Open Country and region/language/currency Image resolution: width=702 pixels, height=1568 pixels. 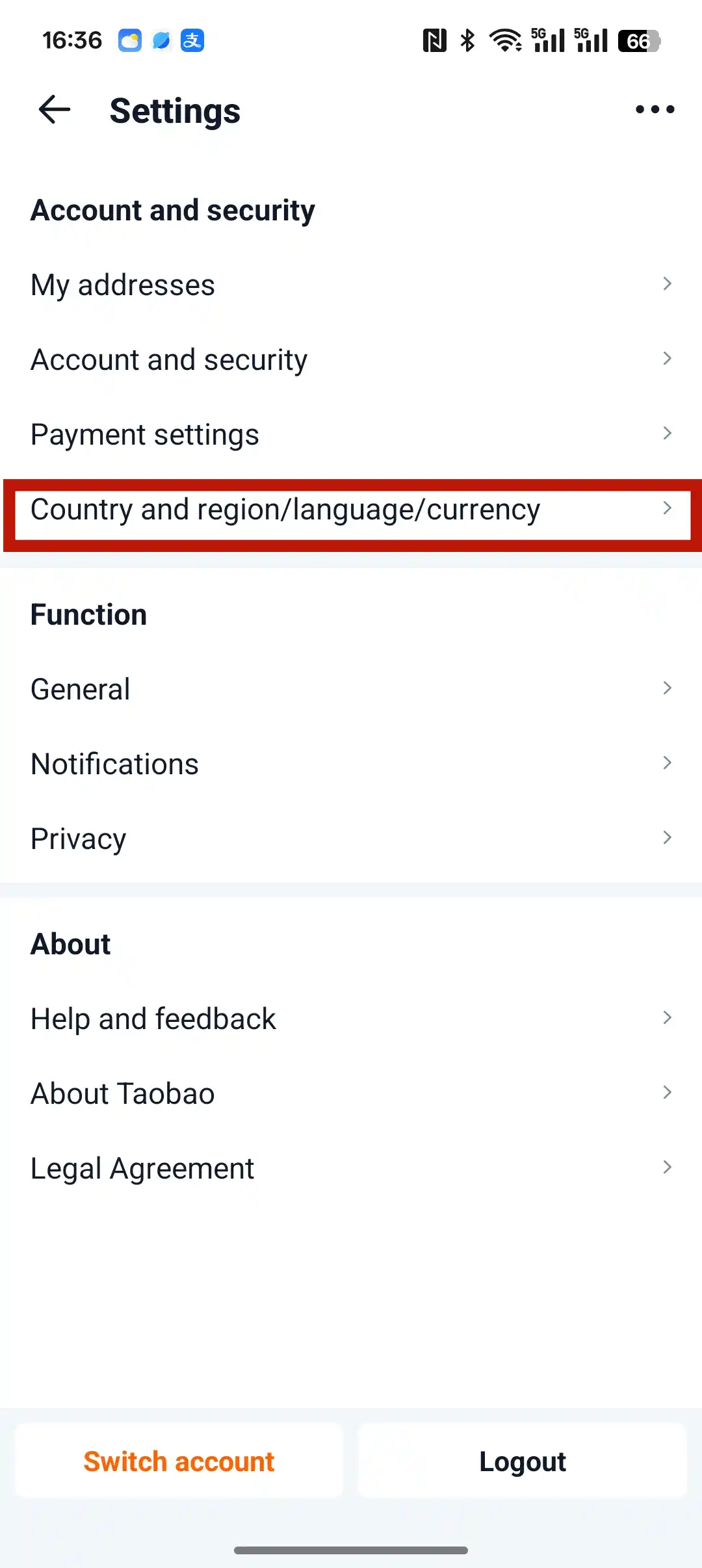tap(351, 510)
